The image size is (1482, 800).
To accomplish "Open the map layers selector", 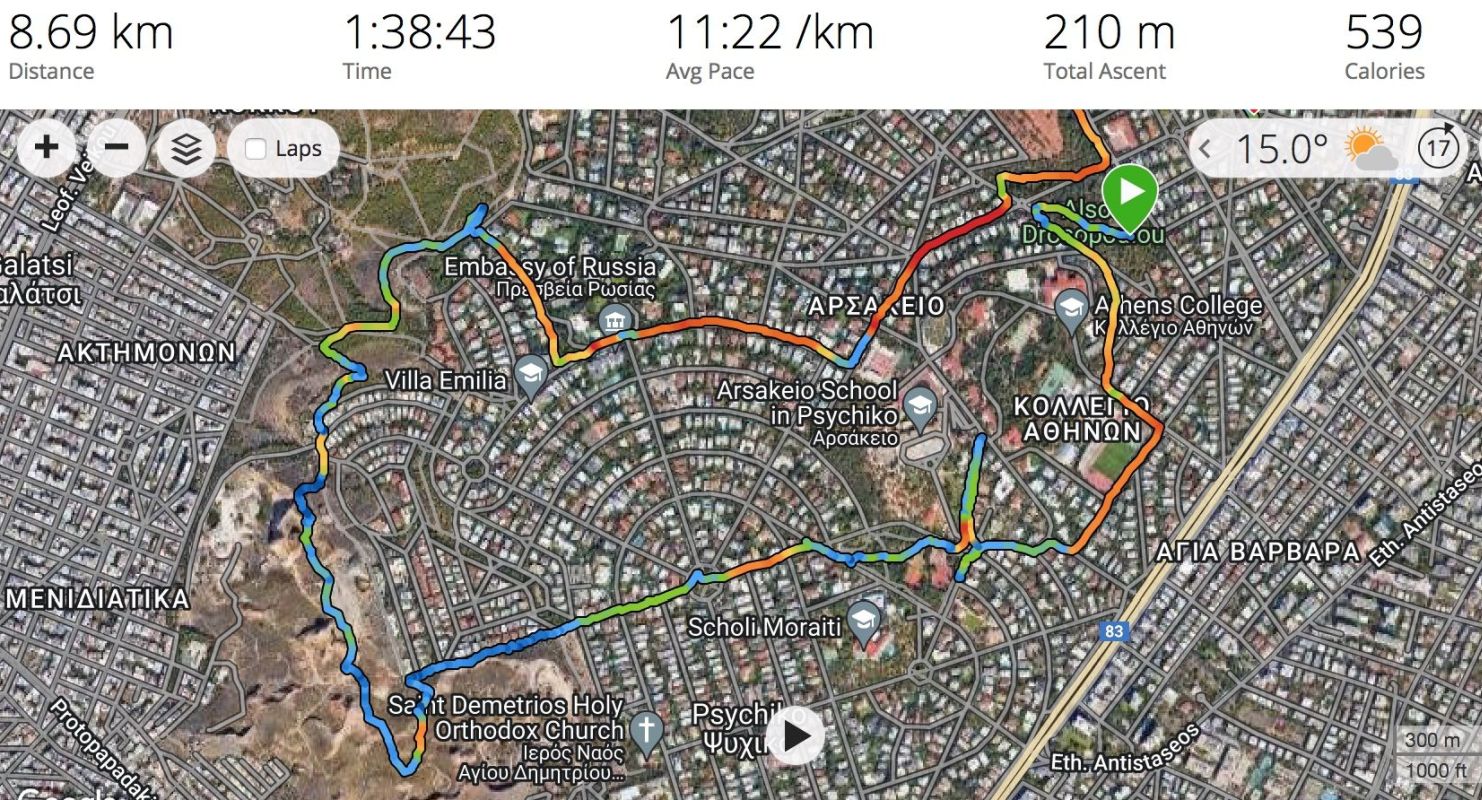I will [x=186, y=149].
